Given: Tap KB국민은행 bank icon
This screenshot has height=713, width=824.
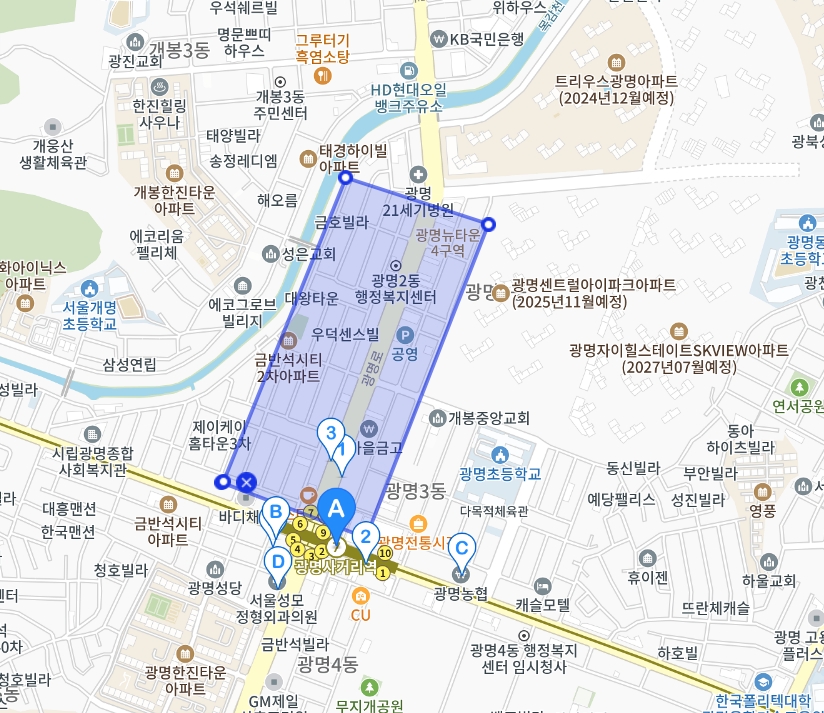Looking at the screenshot, I should [438, 39].
